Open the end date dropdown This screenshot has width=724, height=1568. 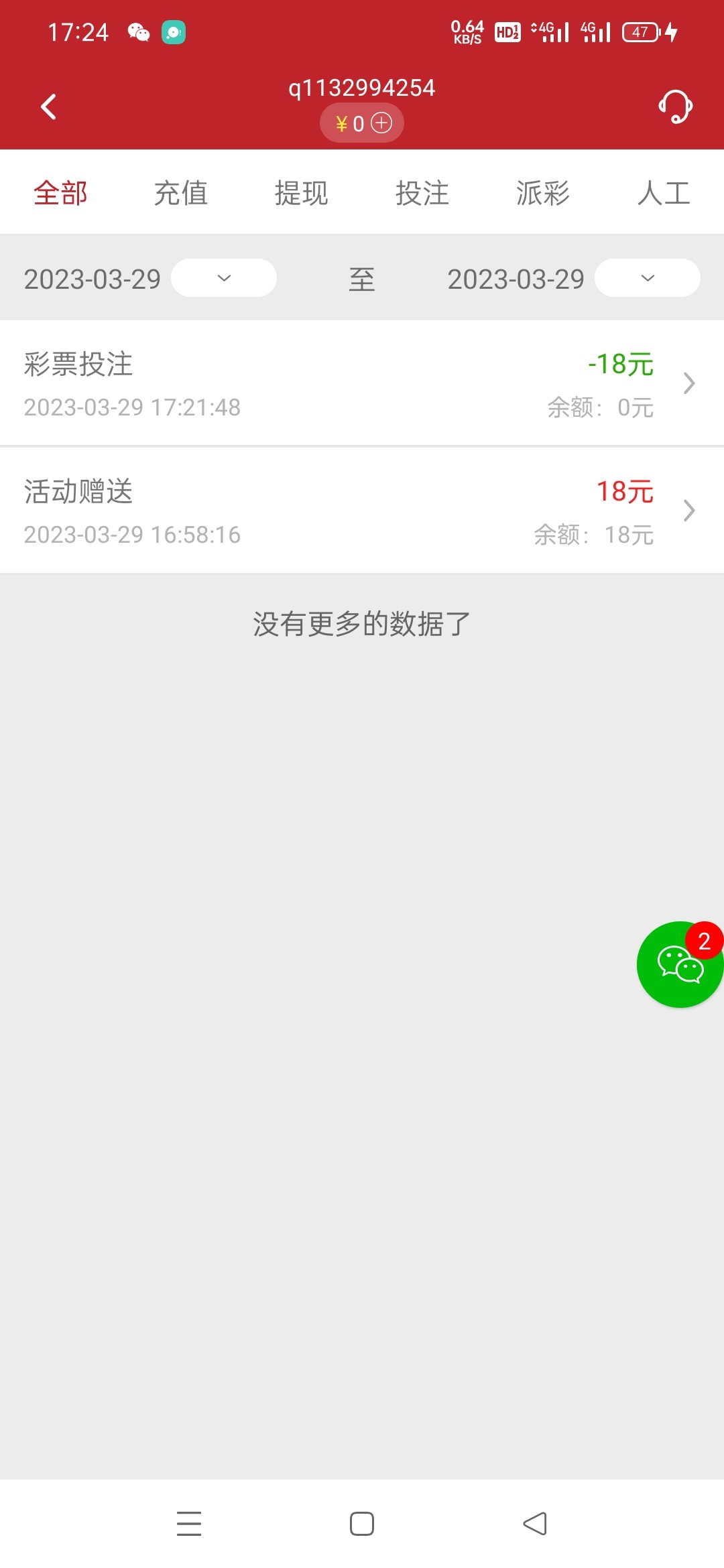pos(647,278)
